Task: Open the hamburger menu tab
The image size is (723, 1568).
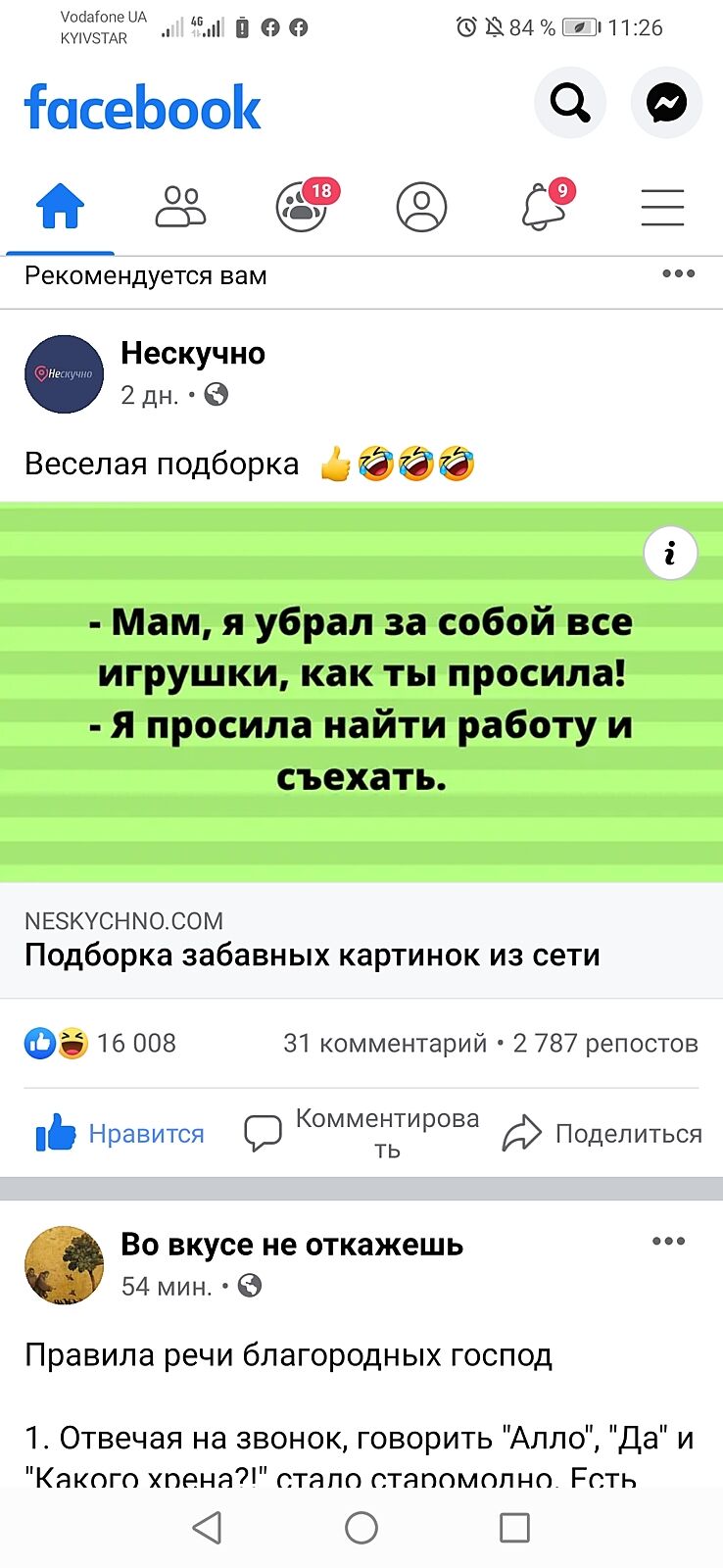Action: pos(662,207)
